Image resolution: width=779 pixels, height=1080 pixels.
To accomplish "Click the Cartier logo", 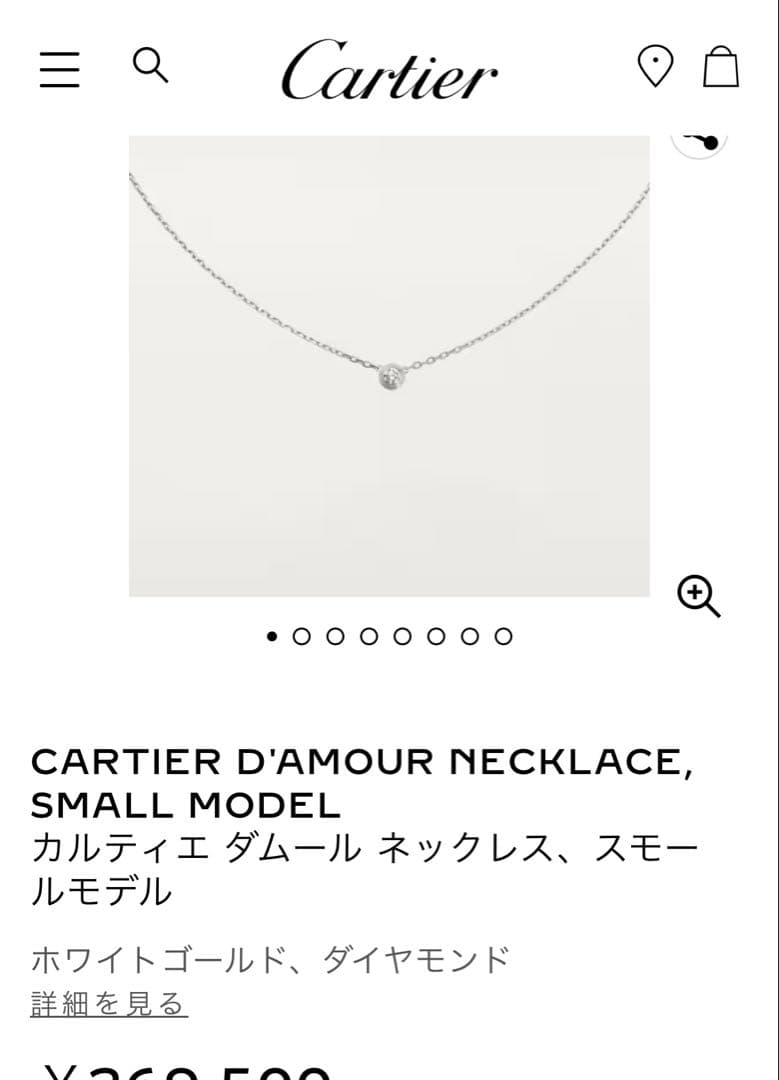I will pos(389,72).
